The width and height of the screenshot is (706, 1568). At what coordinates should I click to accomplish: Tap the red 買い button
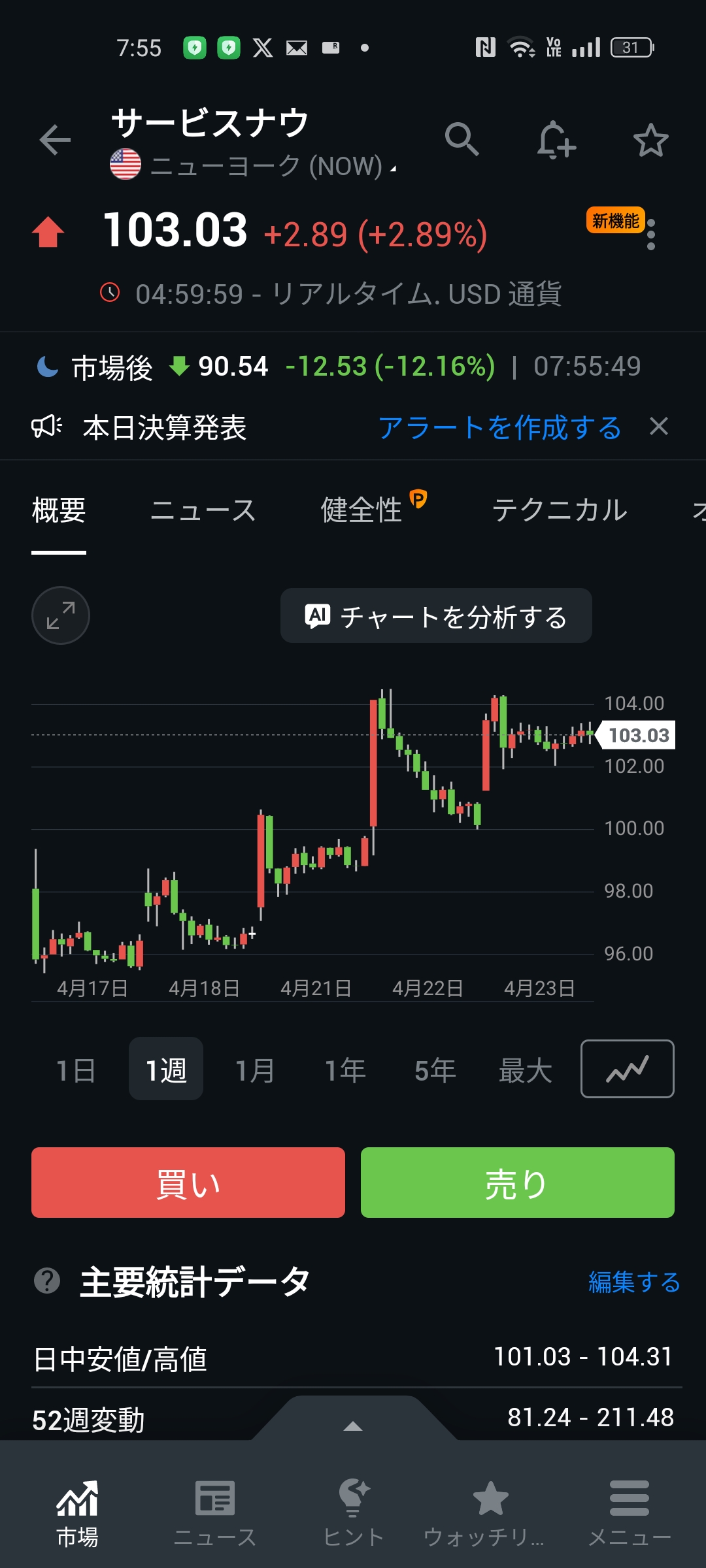(188, 1183)
